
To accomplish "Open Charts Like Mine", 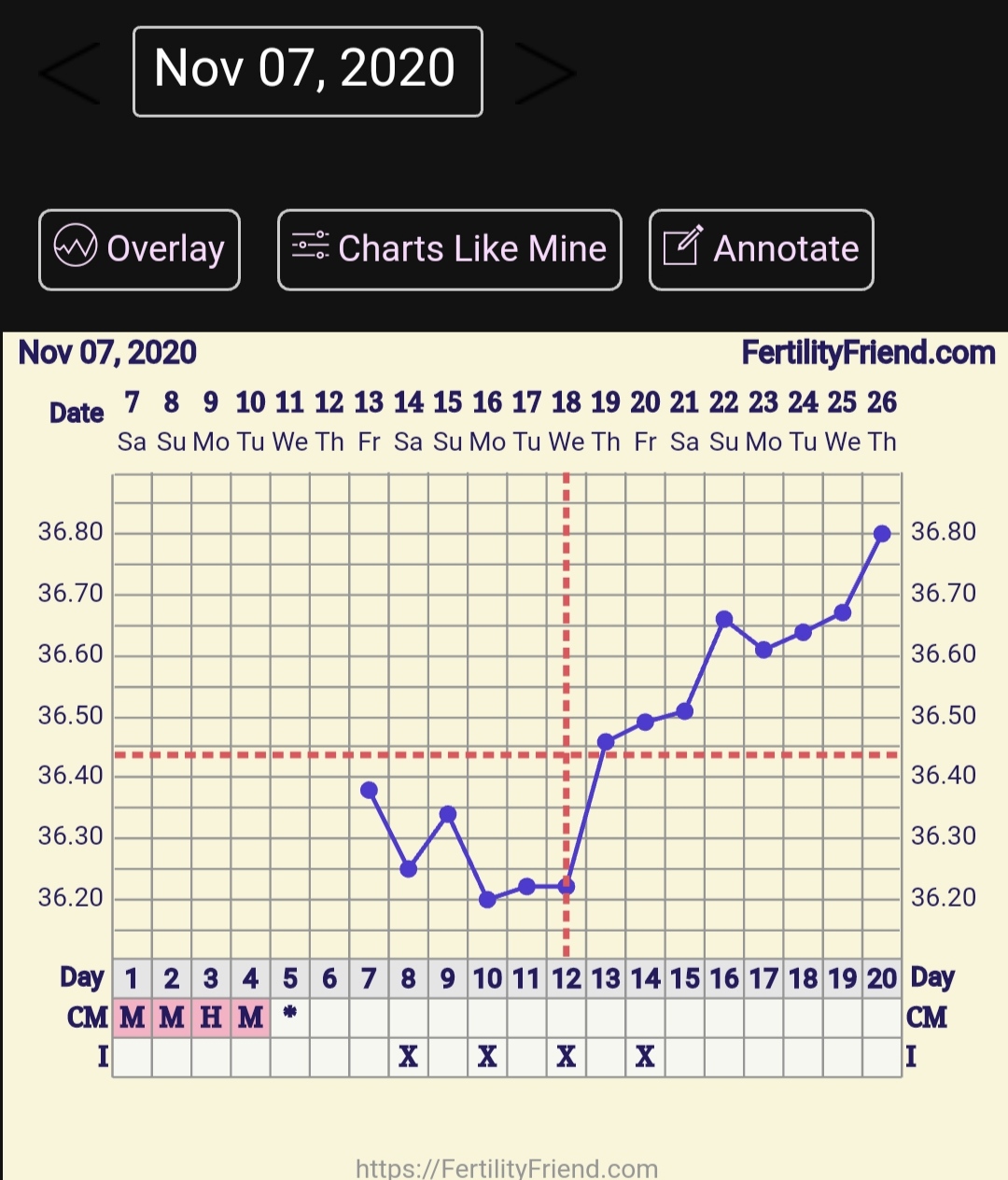I will tap(449, 249).
